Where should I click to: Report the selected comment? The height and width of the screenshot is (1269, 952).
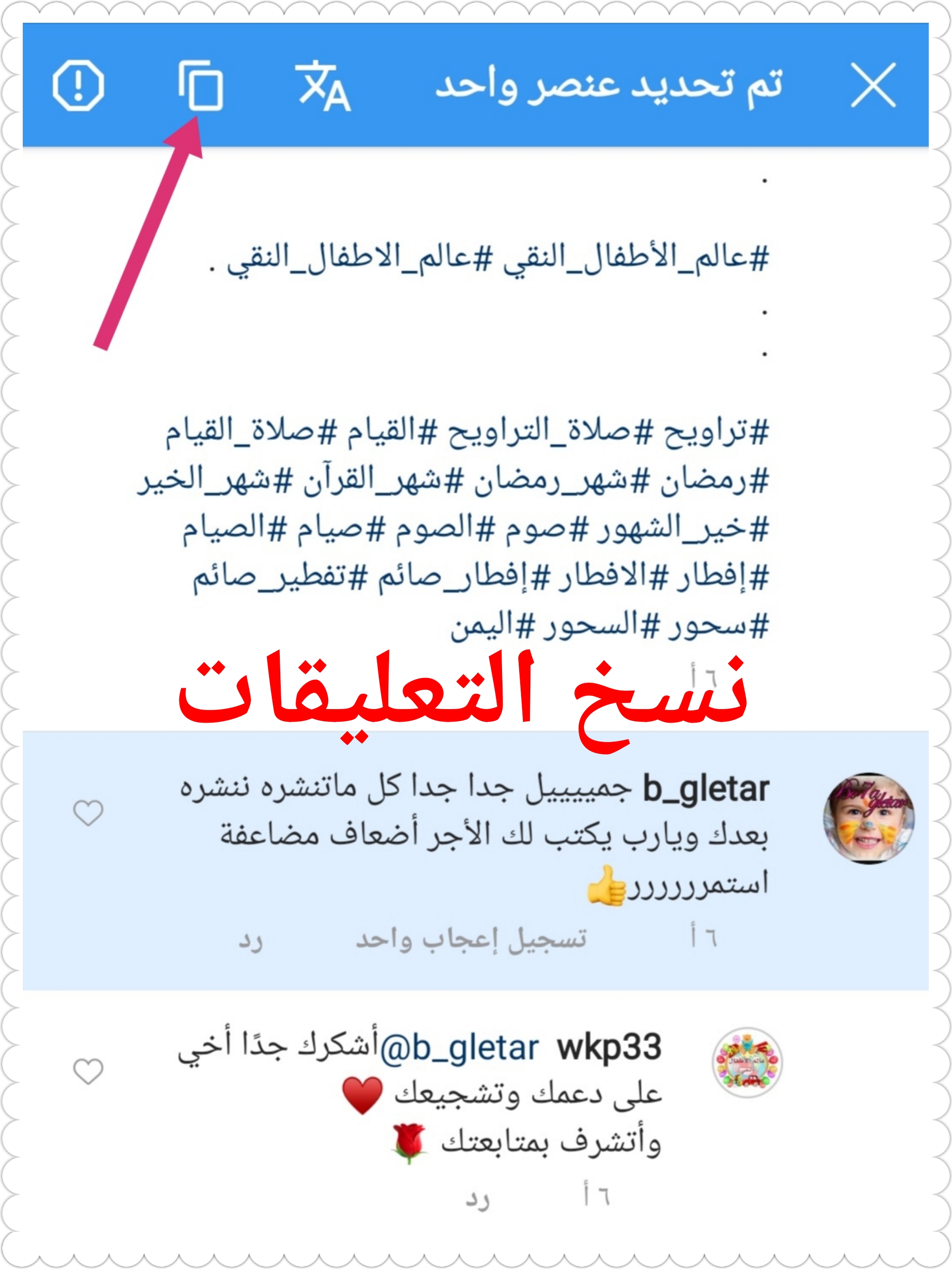(x=79, y=86)
